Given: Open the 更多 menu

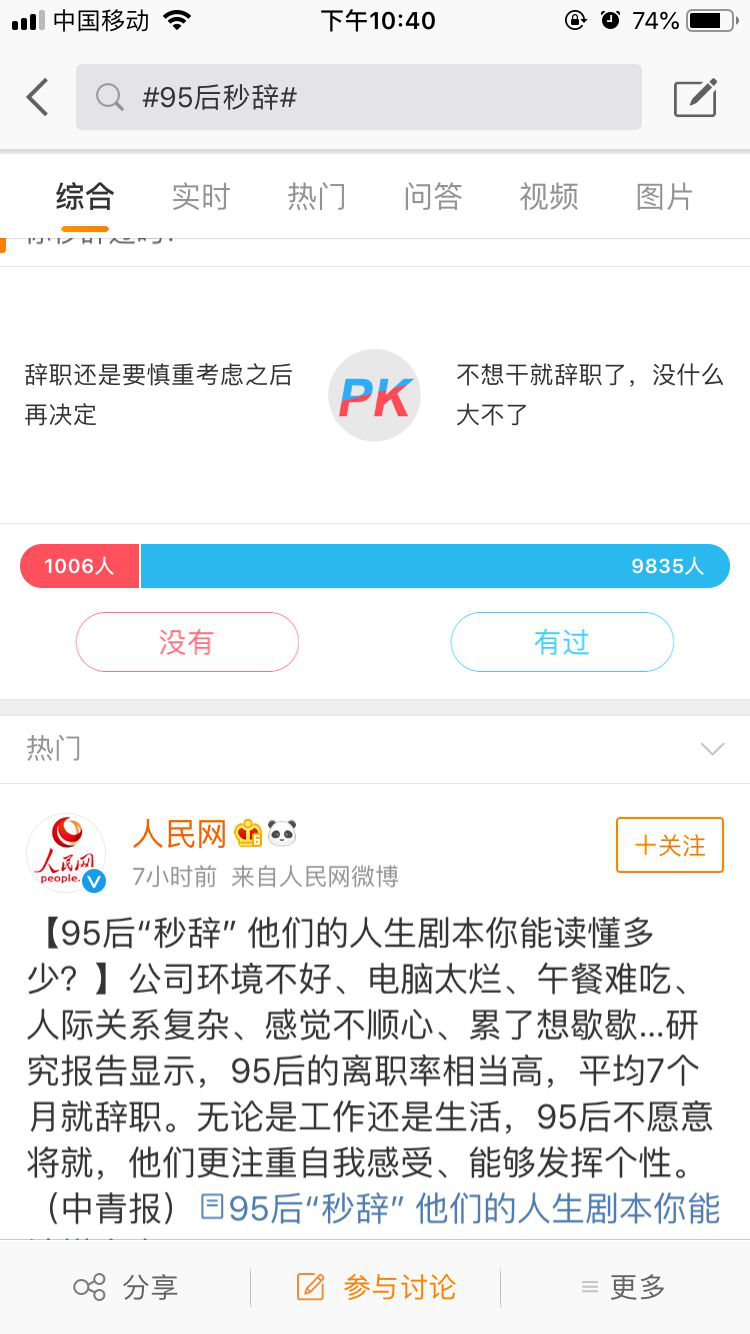Looking at the screenshot, I should pyautogui.click(x=623, y=1287).
